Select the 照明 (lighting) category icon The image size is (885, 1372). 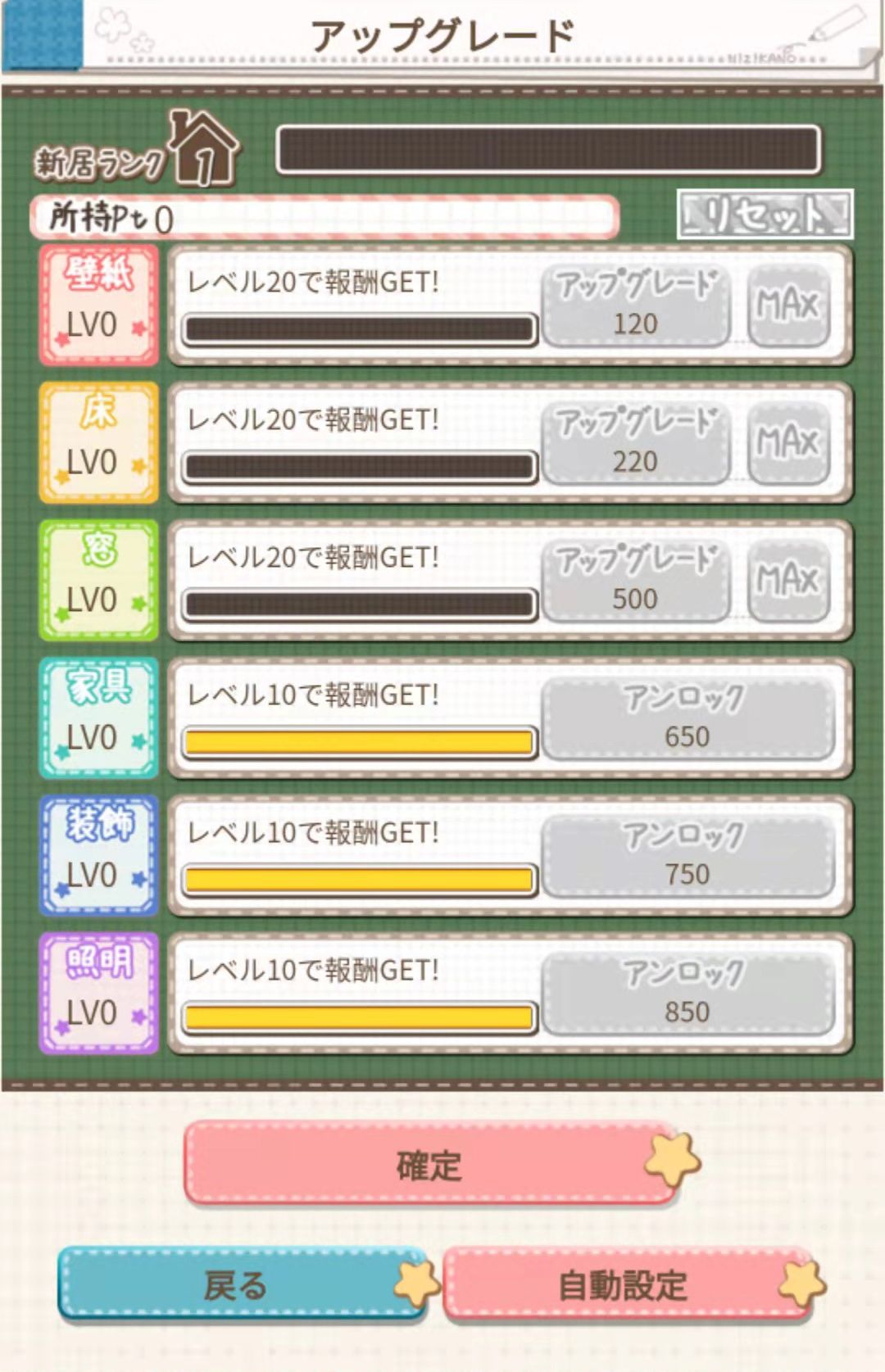98,992
